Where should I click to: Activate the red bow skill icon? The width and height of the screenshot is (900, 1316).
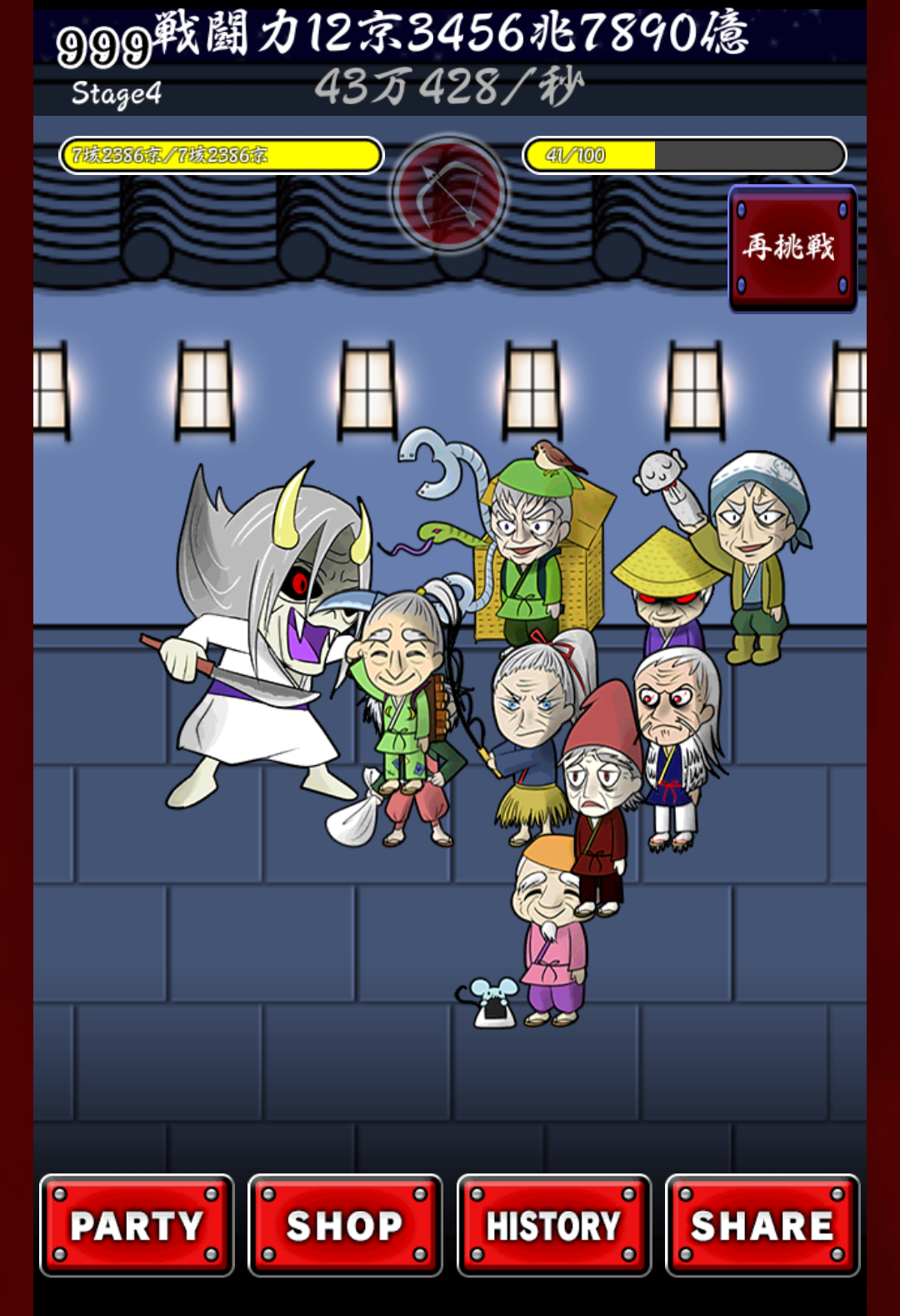(x=450, y=193)
